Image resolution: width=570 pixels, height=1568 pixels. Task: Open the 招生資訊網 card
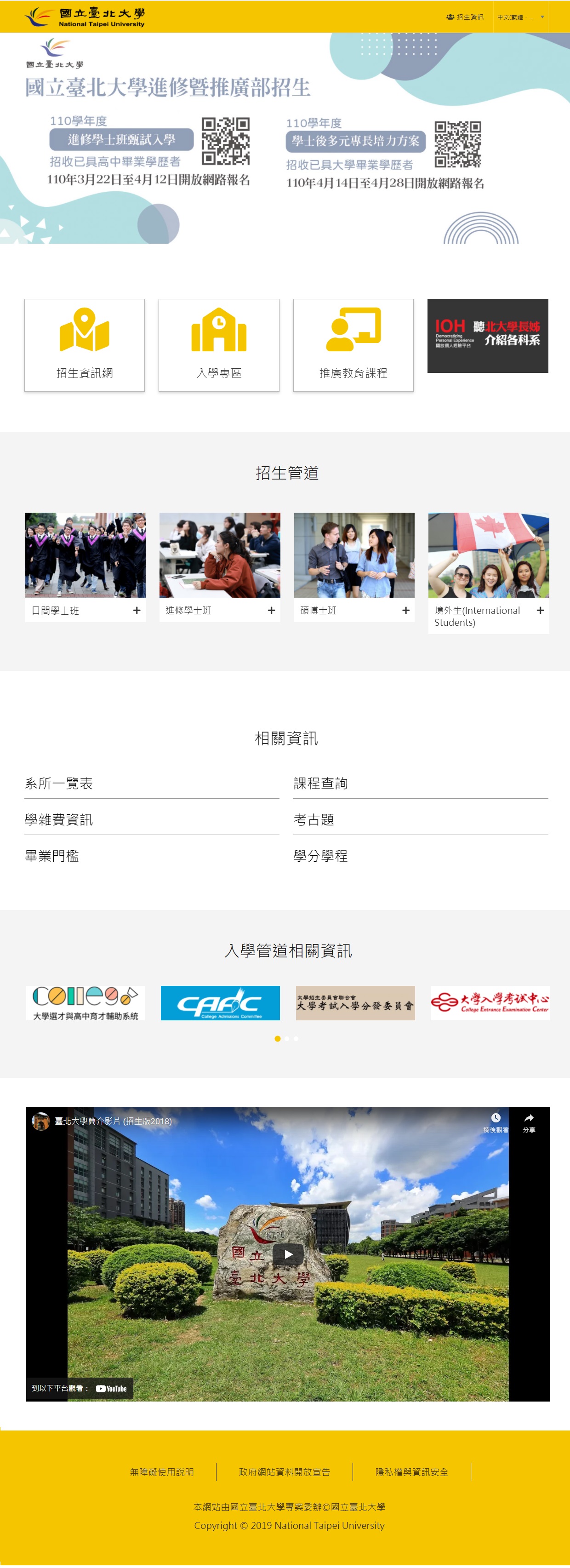point(85,344)
